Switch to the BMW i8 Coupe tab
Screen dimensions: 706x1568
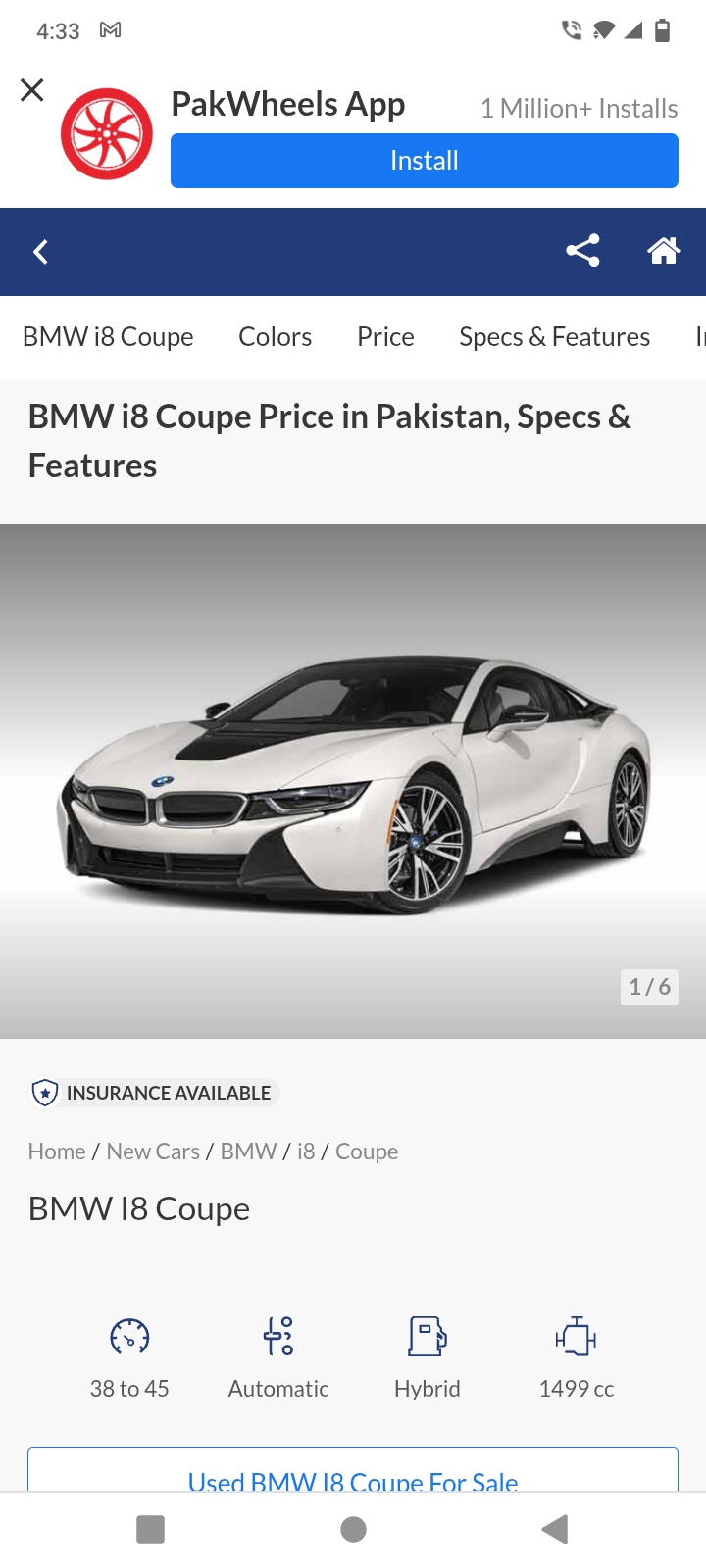point(108,337)
